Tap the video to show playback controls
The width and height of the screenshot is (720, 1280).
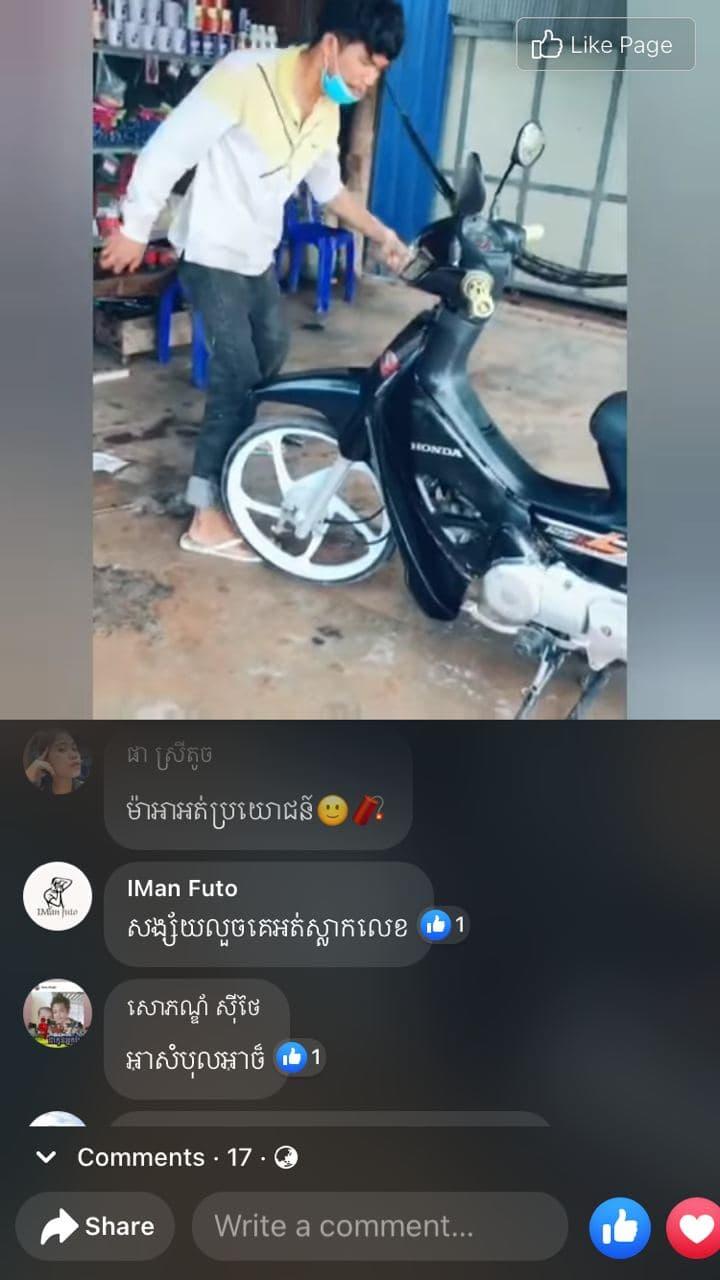pos(360,360)
